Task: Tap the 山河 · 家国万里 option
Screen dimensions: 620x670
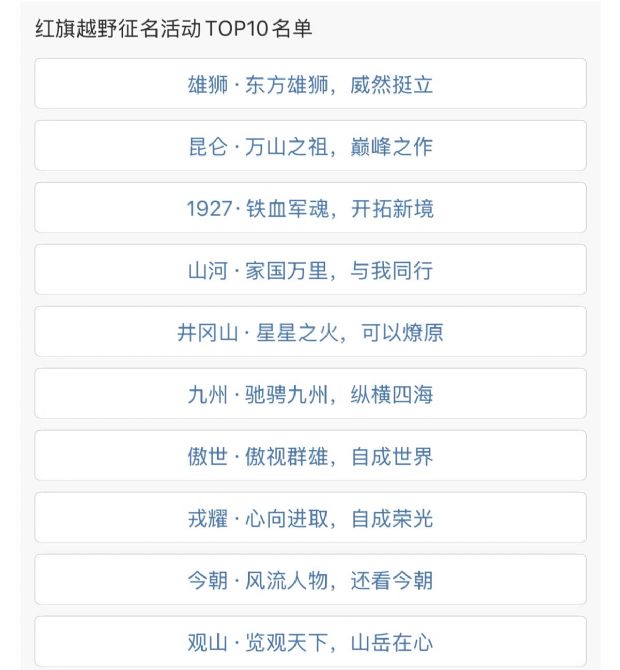Action: 310,270
